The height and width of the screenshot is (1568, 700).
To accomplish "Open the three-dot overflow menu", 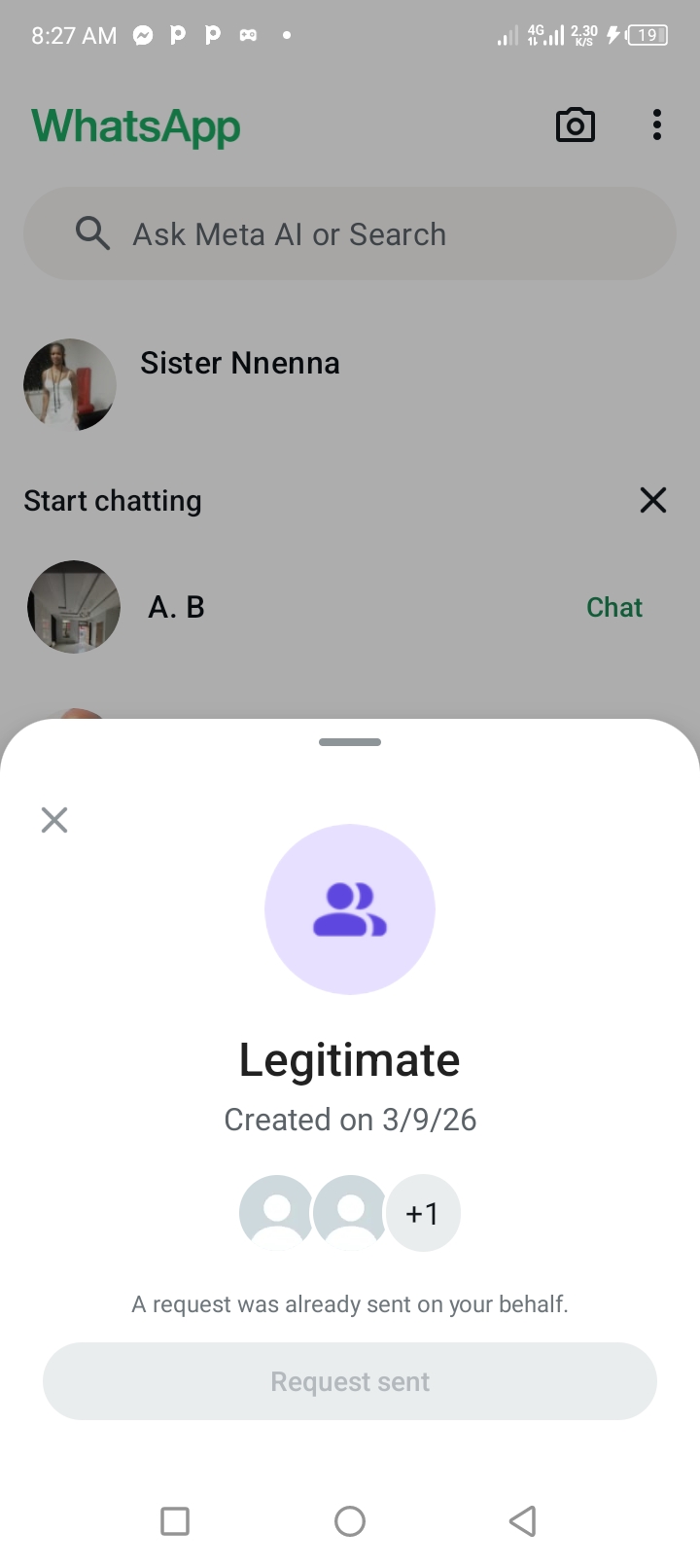I will pos(657,125).
